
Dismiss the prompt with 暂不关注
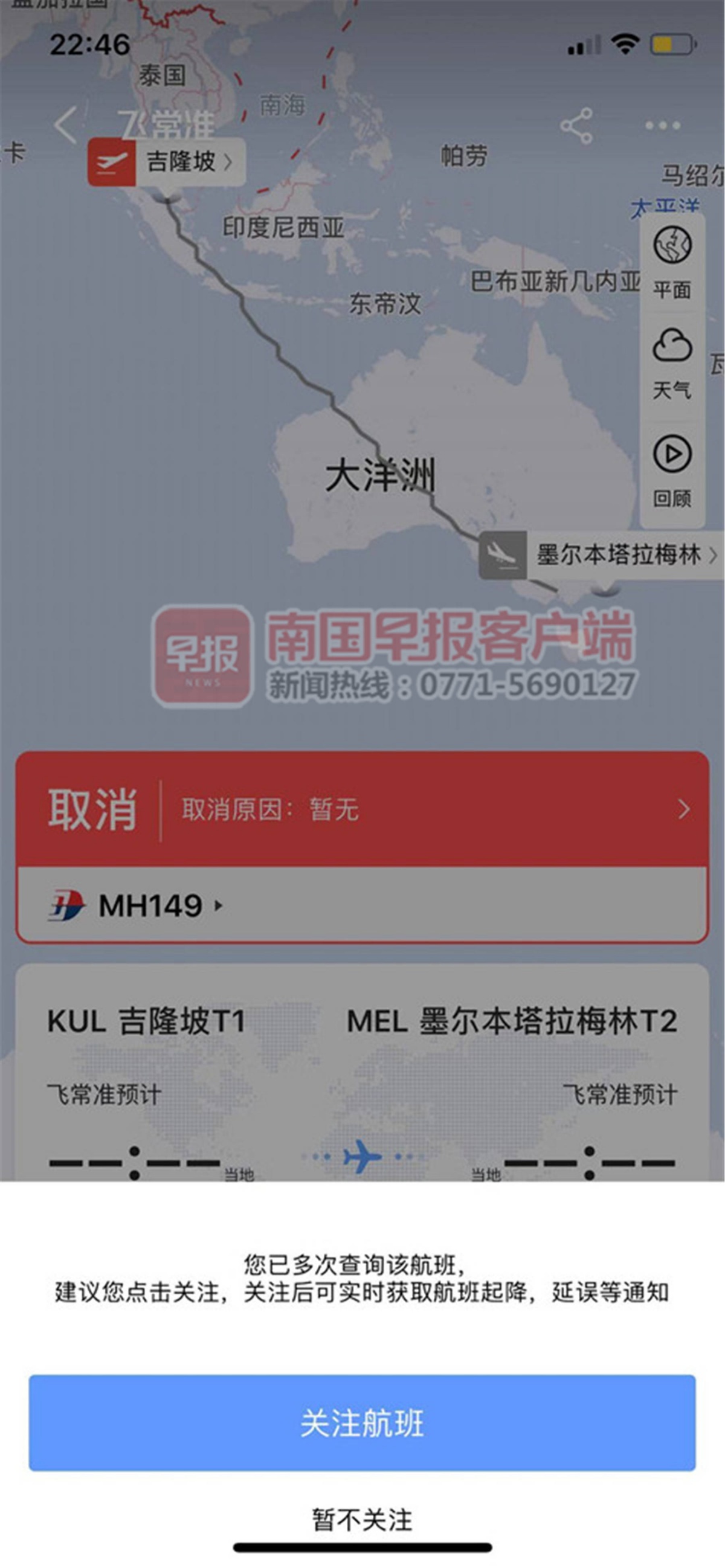362,1520
